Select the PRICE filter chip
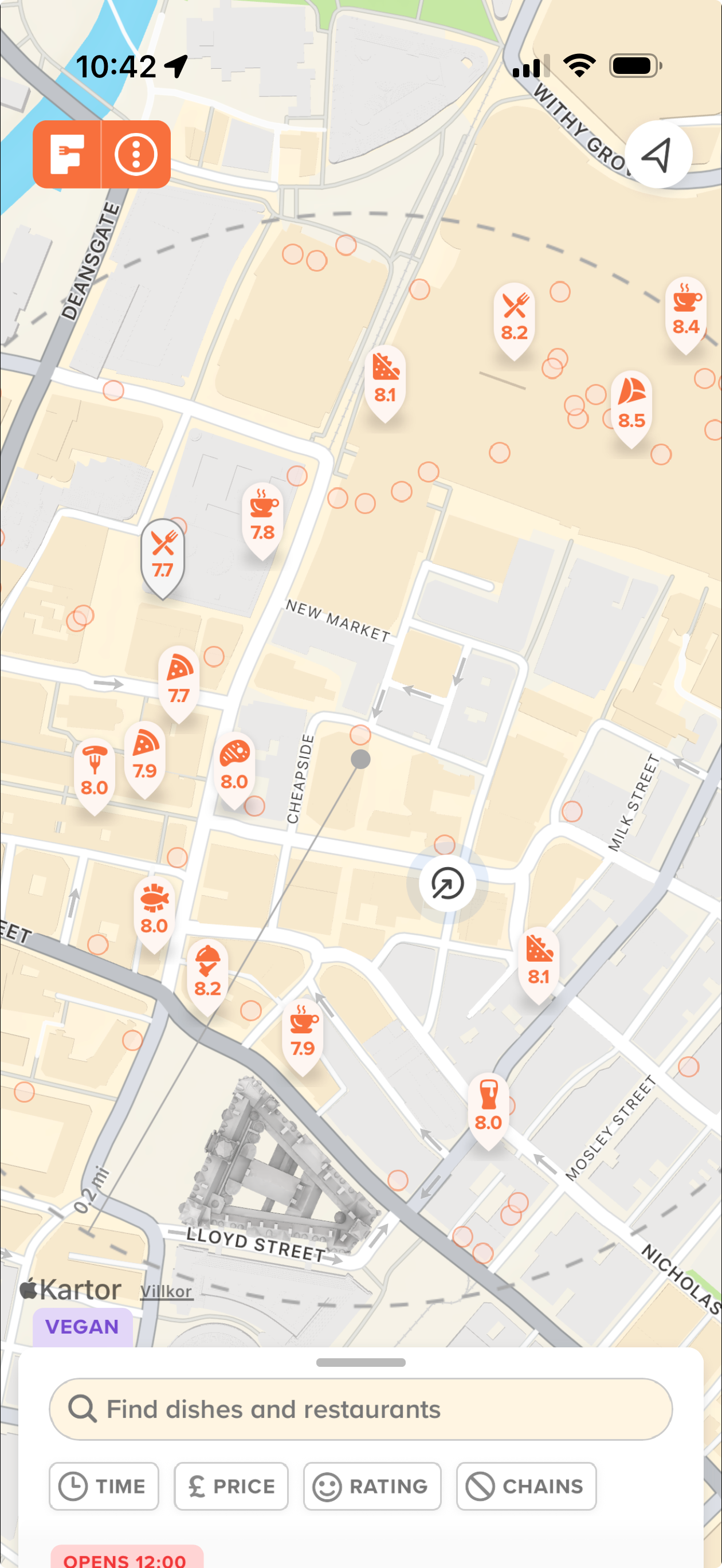This screenshot has height=1568, width=722. [231, 1486]
